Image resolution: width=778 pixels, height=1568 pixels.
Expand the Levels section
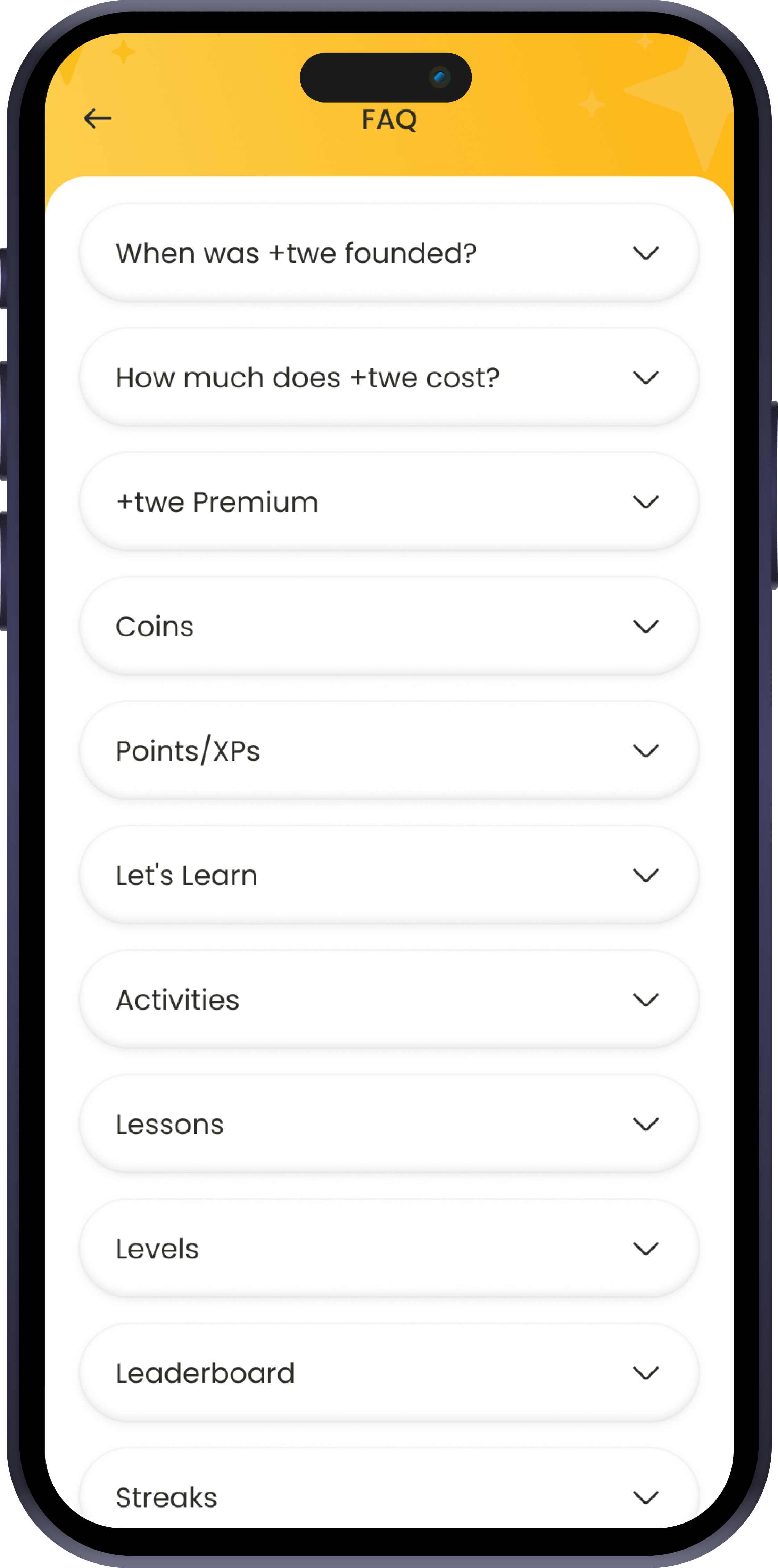(389, 1248)
